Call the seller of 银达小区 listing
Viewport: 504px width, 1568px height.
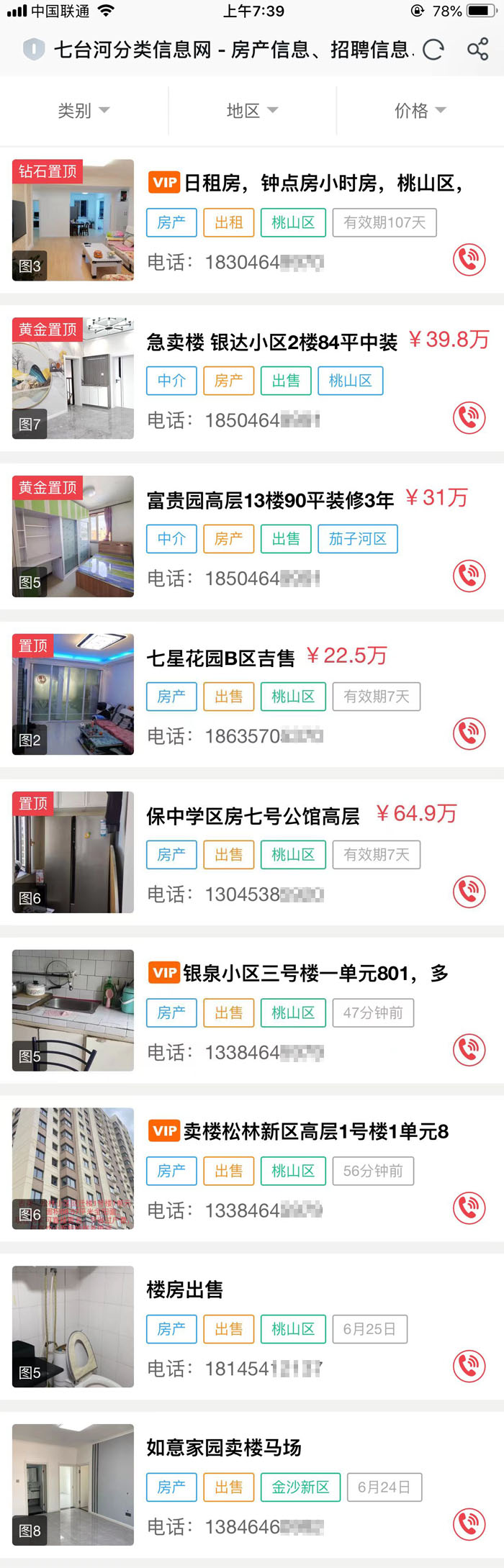coord(469,417)
